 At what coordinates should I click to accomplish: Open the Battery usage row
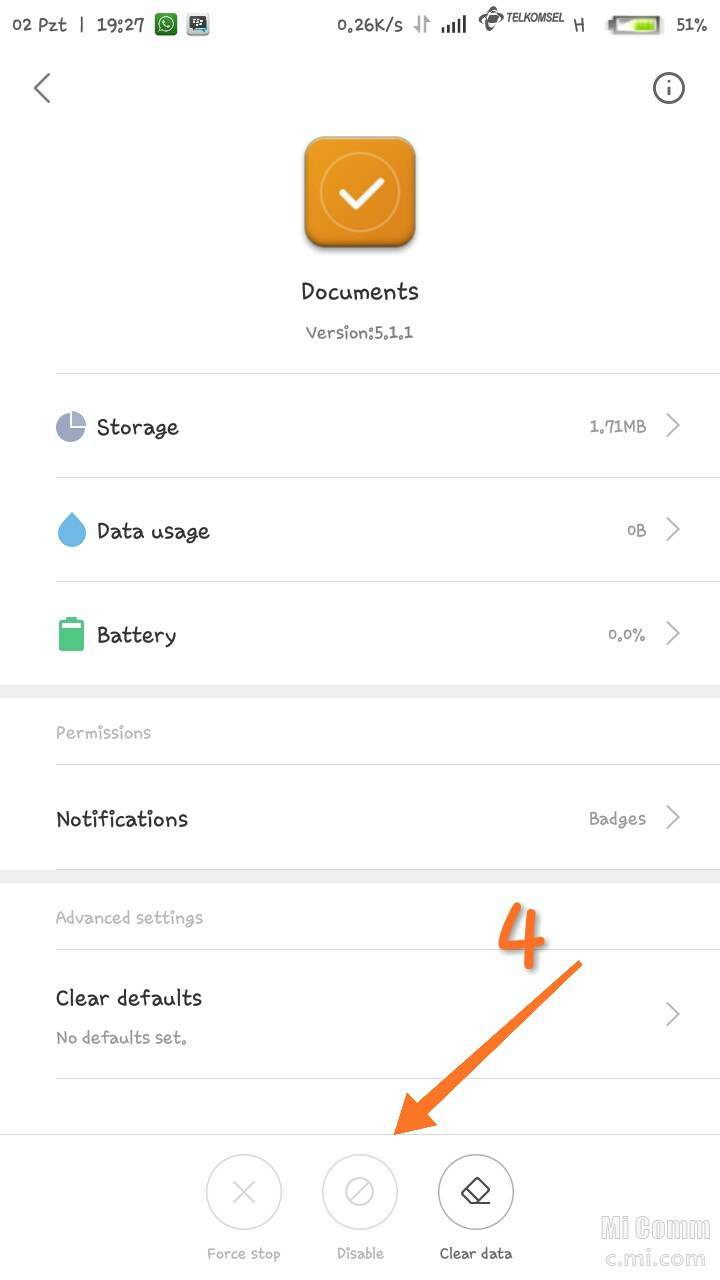point(368,635)
